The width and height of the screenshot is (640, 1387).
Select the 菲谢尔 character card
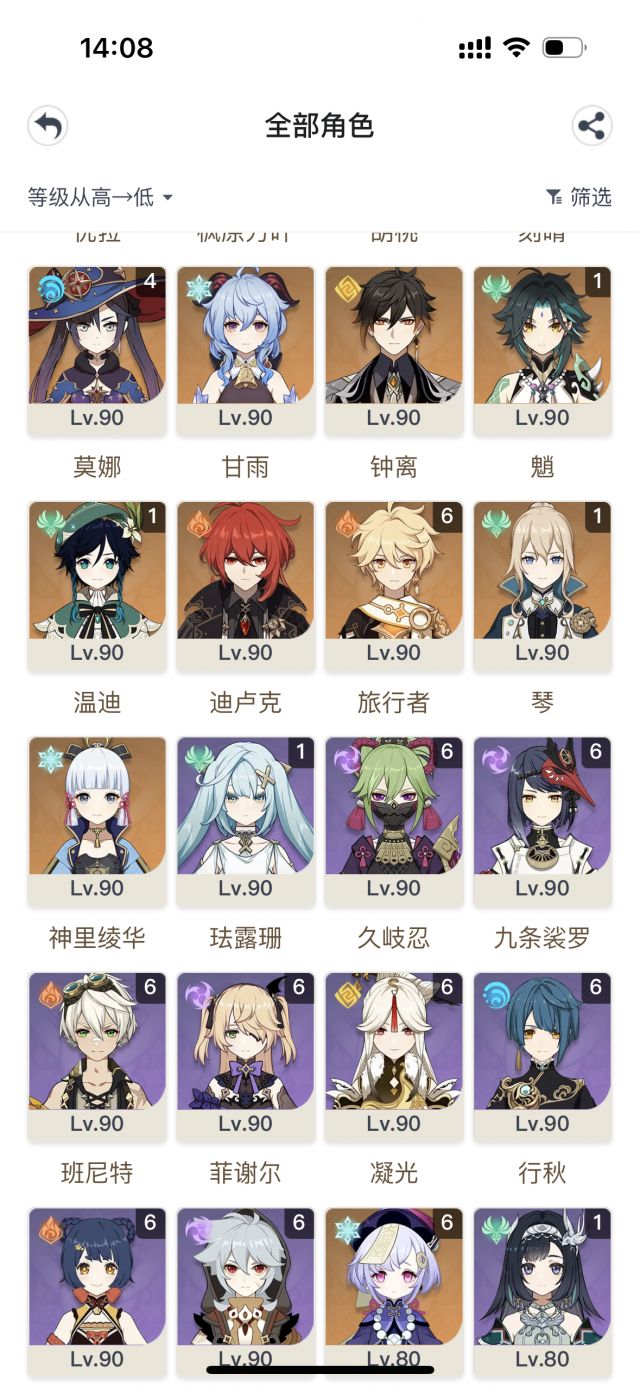[245, 1056]
